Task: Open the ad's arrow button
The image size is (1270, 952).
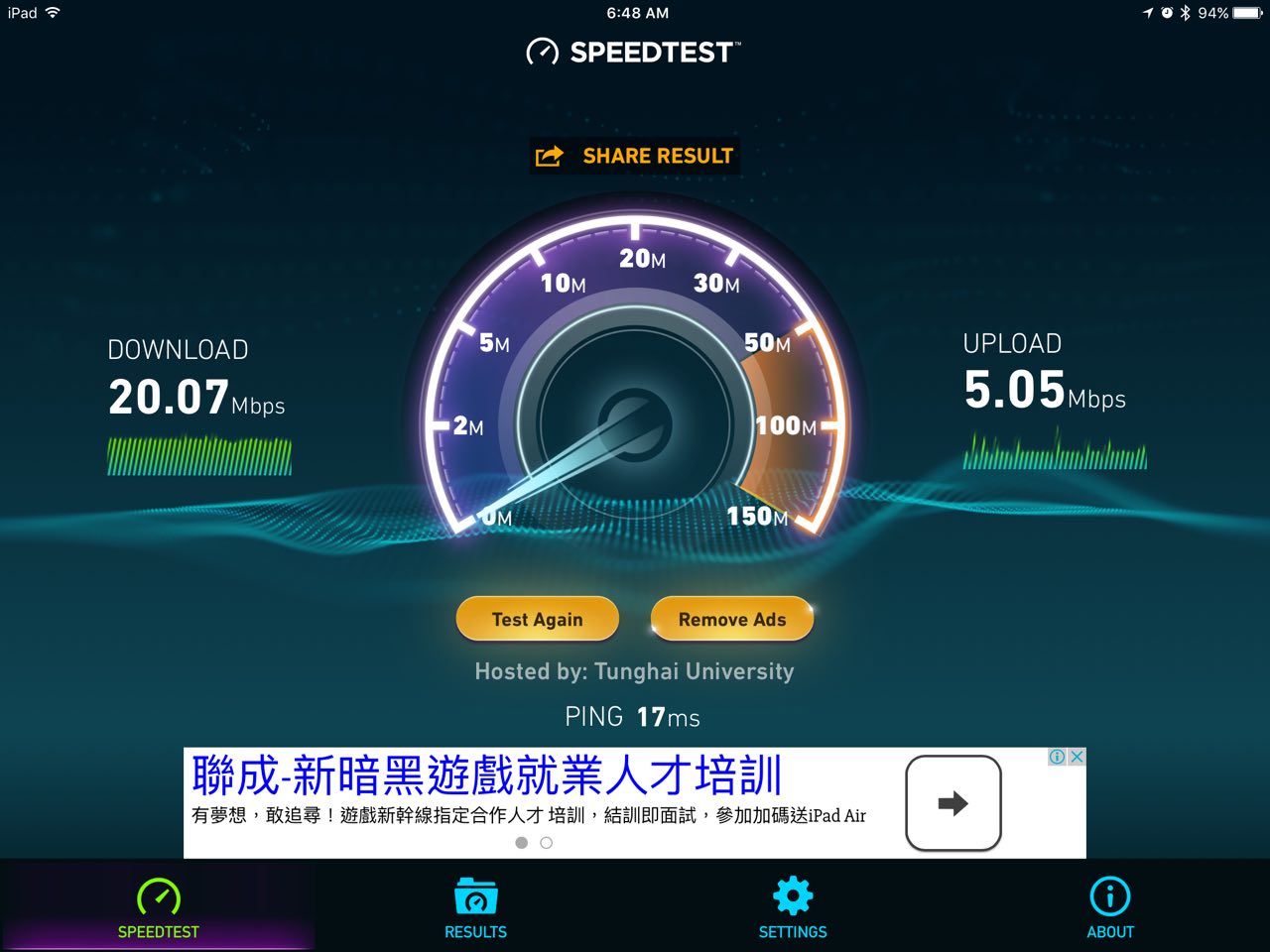Action: pos(952,802)
